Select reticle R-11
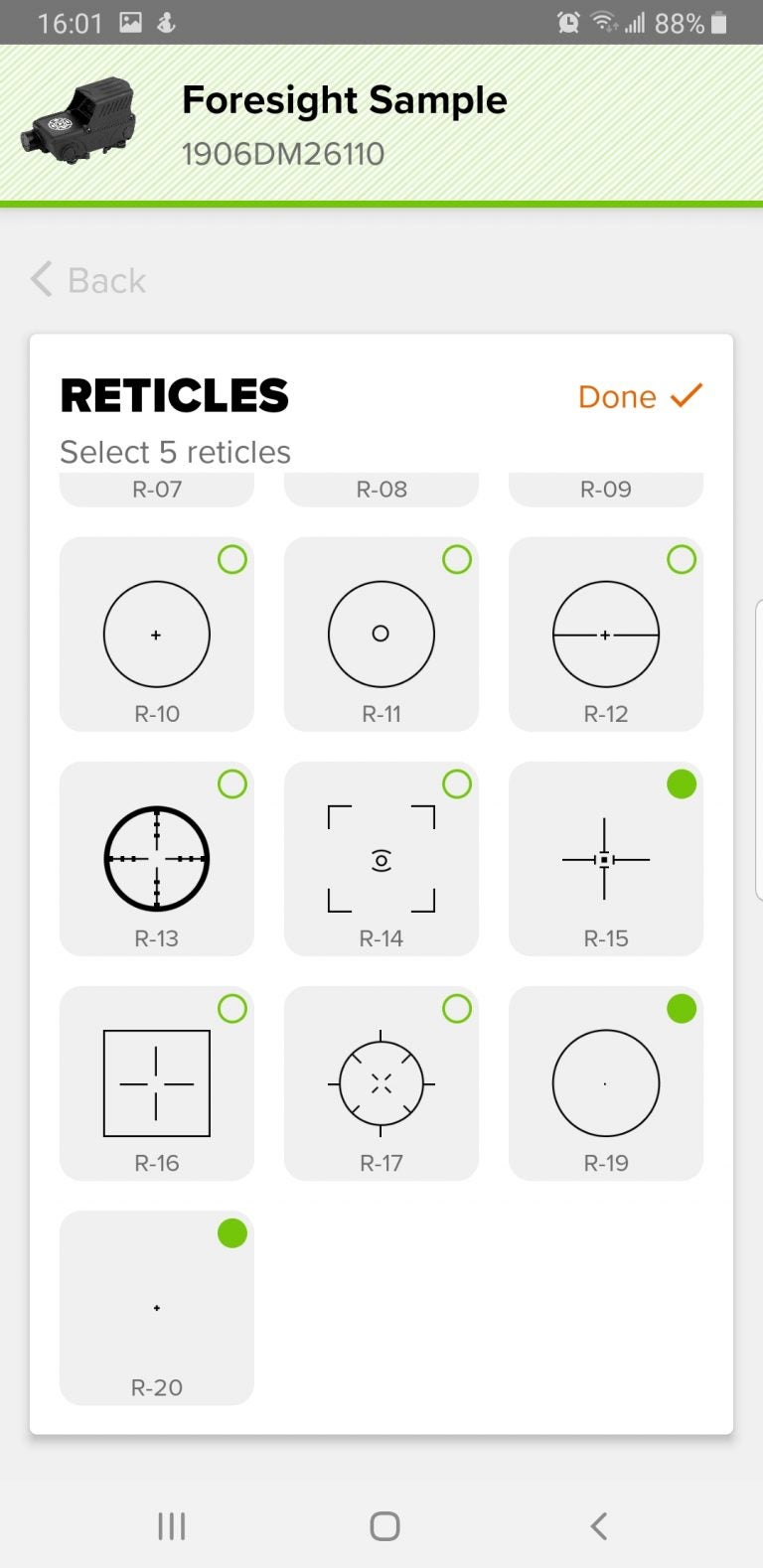Screen dimensions: 763x1568 [x=381, y=635]
